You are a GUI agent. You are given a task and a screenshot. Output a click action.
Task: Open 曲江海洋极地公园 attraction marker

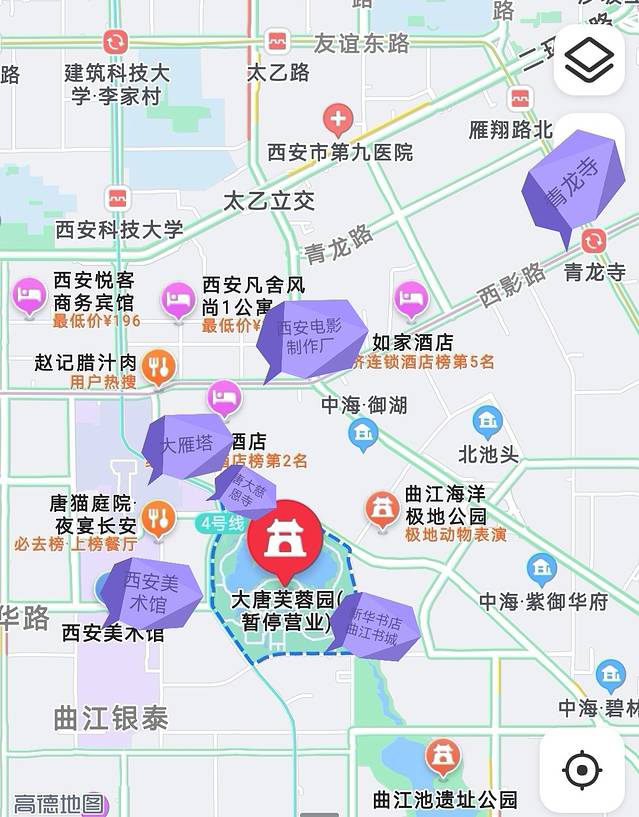tap(381, 508)
